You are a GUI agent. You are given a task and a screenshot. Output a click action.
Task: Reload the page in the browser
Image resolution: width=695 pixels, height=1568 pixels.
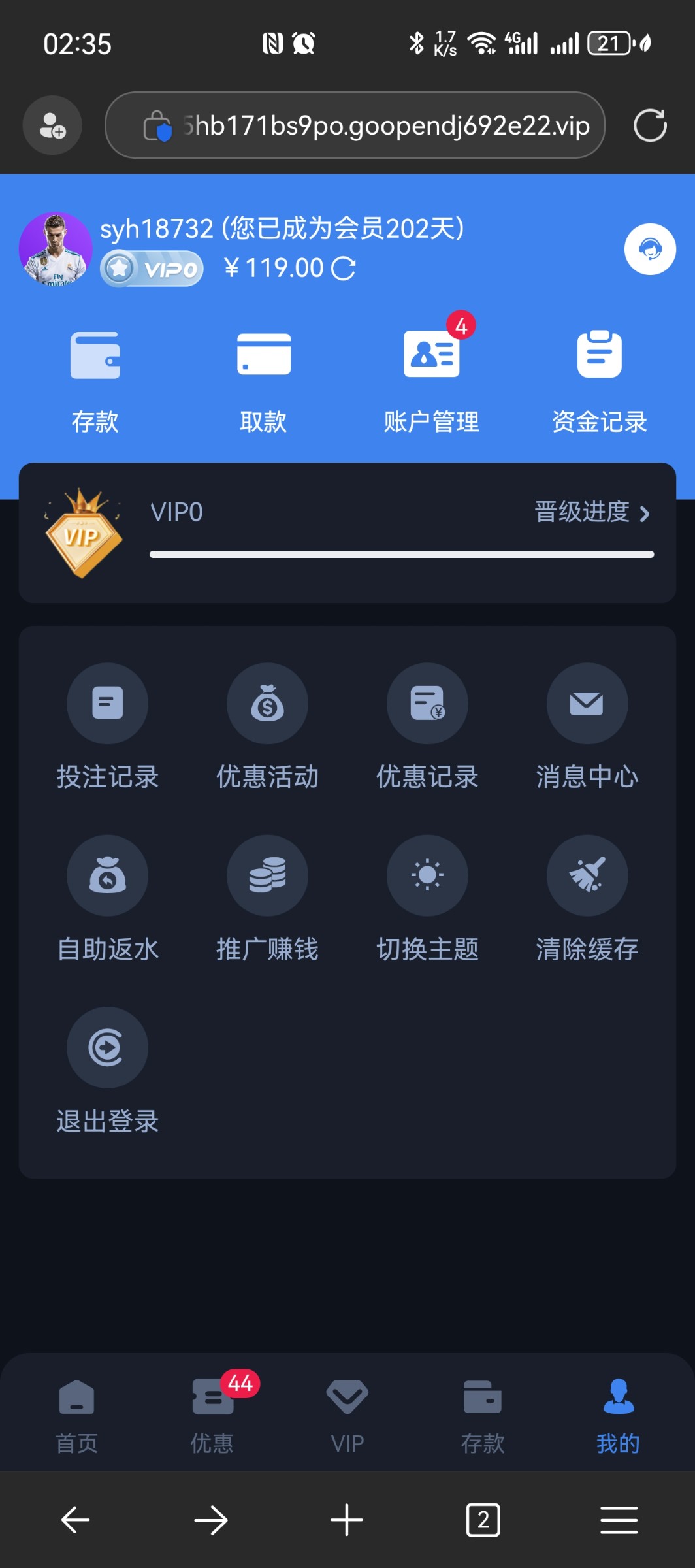pyautogui.click(x=650, y=125)
